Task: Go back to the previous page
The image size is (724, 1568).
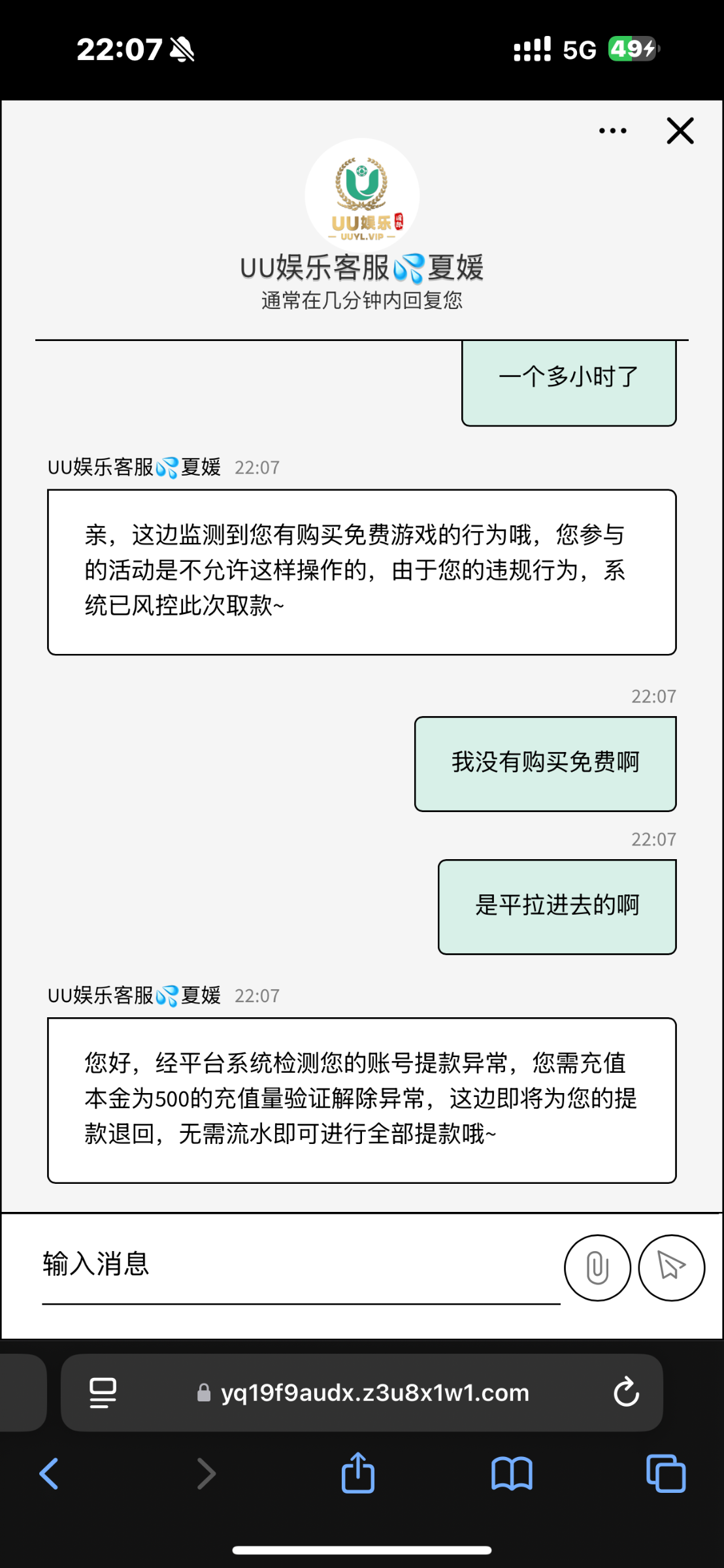Action: 49,1474
